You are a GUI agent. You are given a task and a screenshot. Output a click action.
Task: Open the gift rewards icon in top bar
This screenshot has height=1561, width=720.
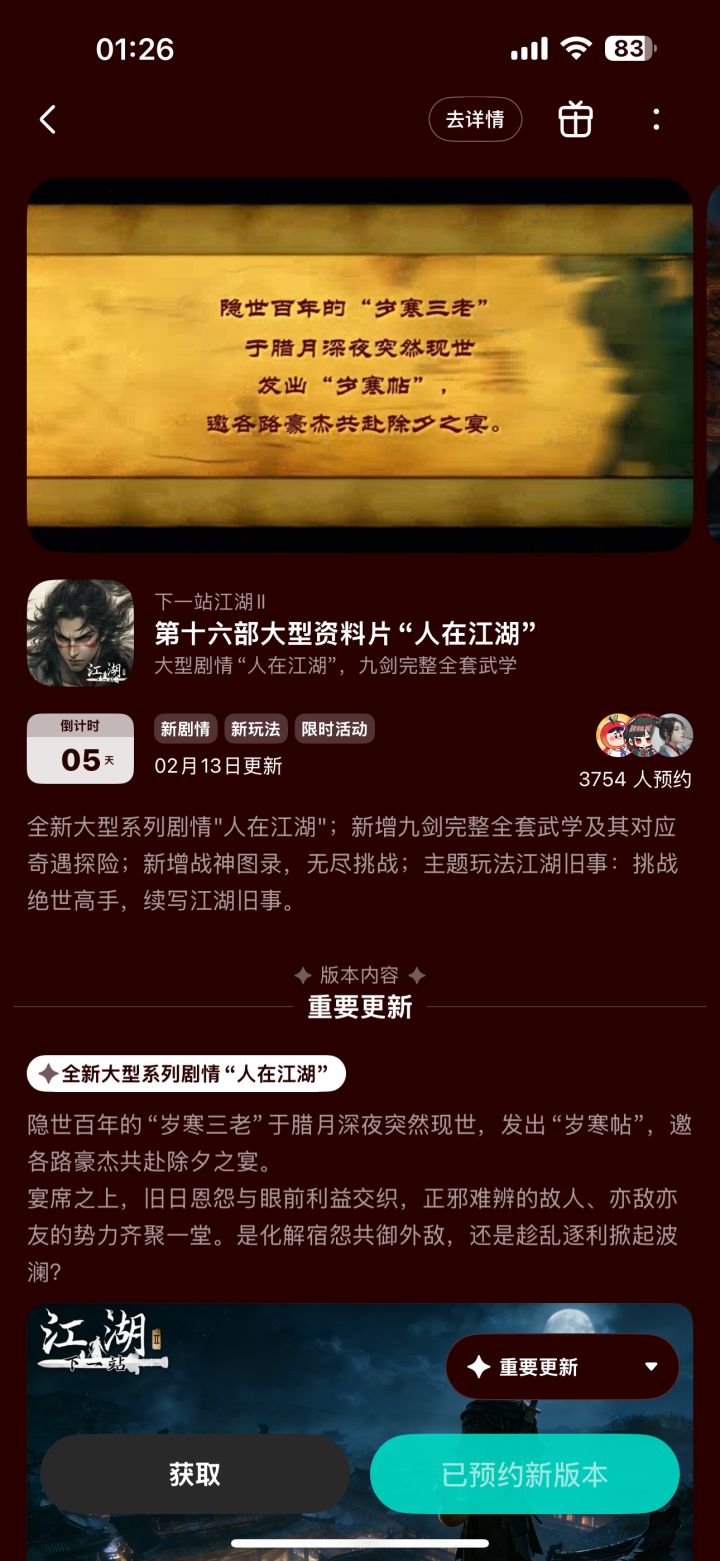[x=576, y=119]
